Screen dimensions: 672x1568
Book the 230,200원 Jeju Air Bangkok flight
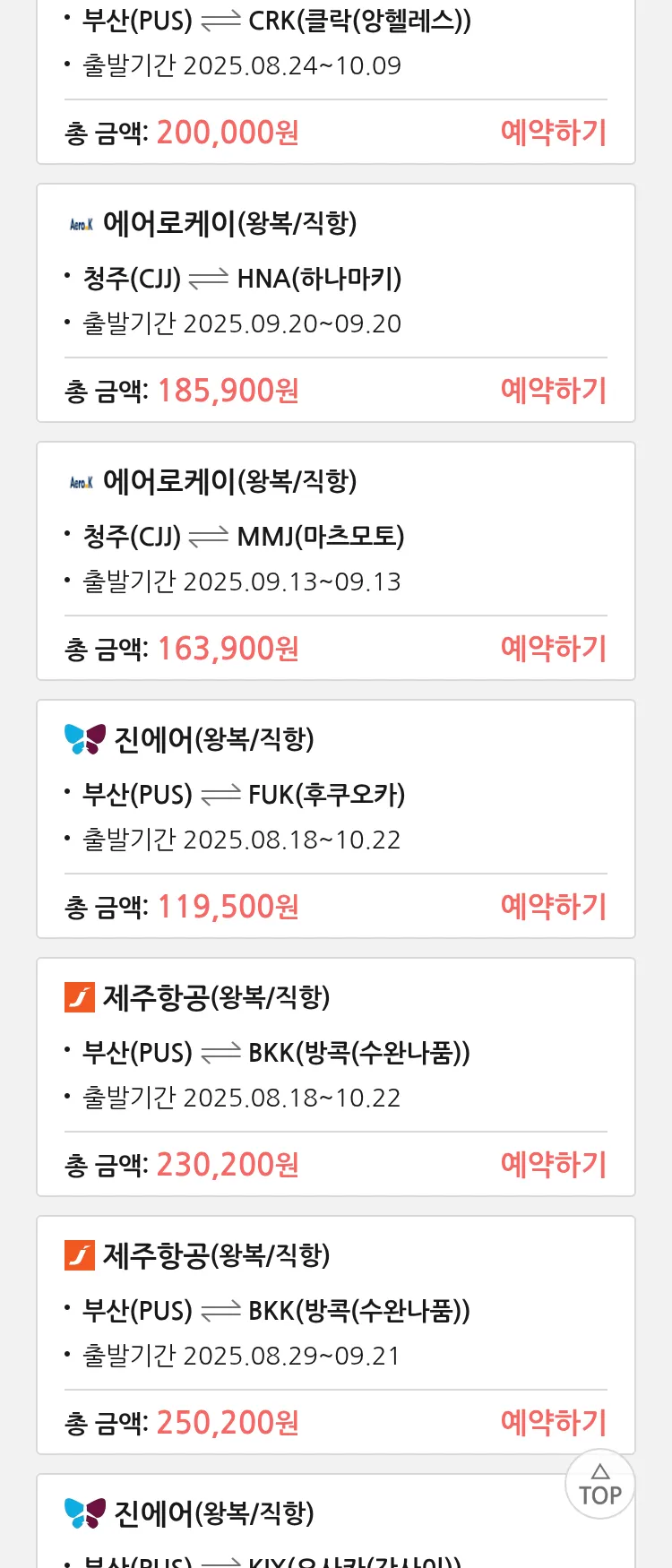pyautogui.click(x=553, y=1165)
